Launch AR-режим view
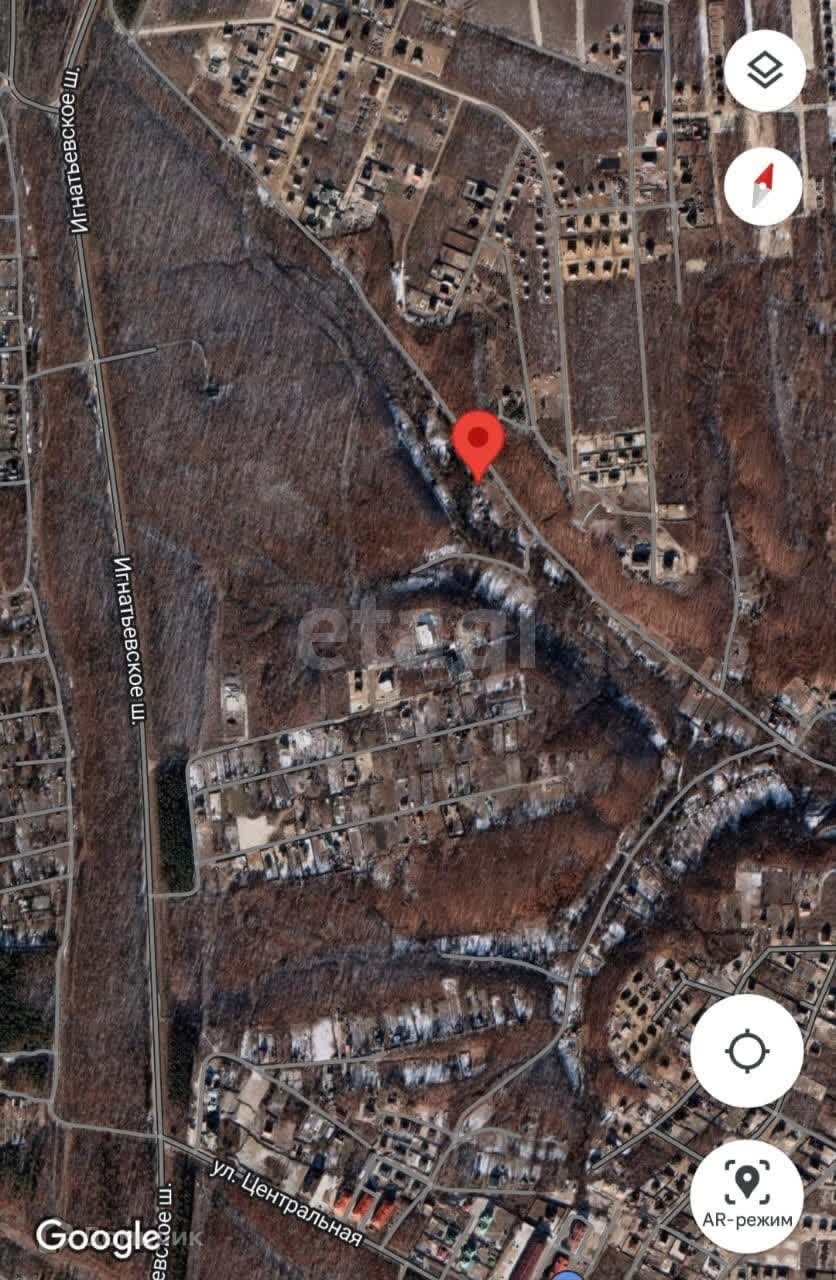The height and width of the screenshot is (1280, 836). (746, 1196)
